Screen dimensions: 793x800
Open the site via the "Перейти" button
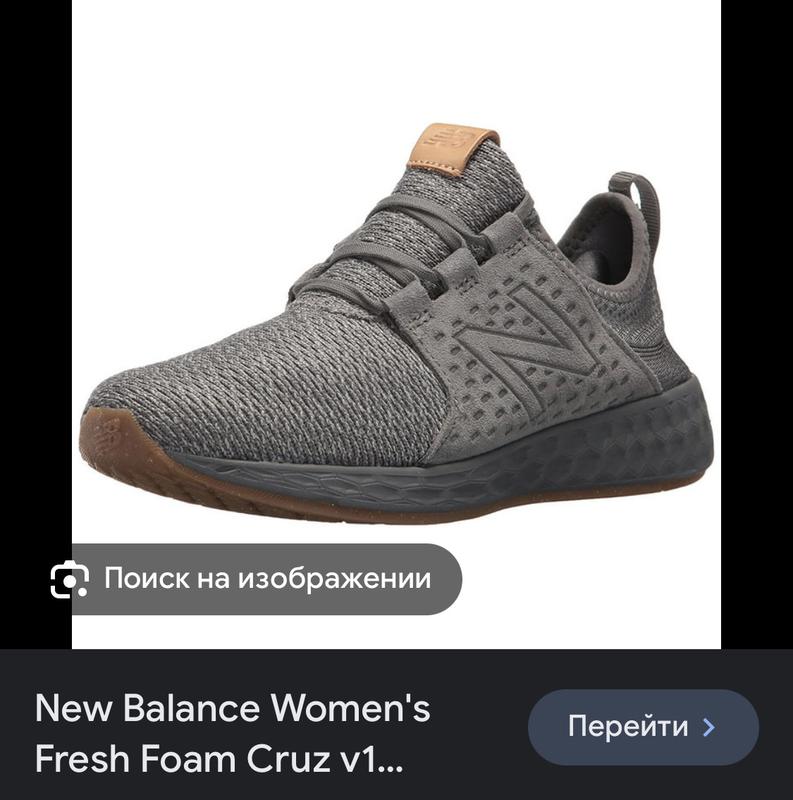[643, 727]
